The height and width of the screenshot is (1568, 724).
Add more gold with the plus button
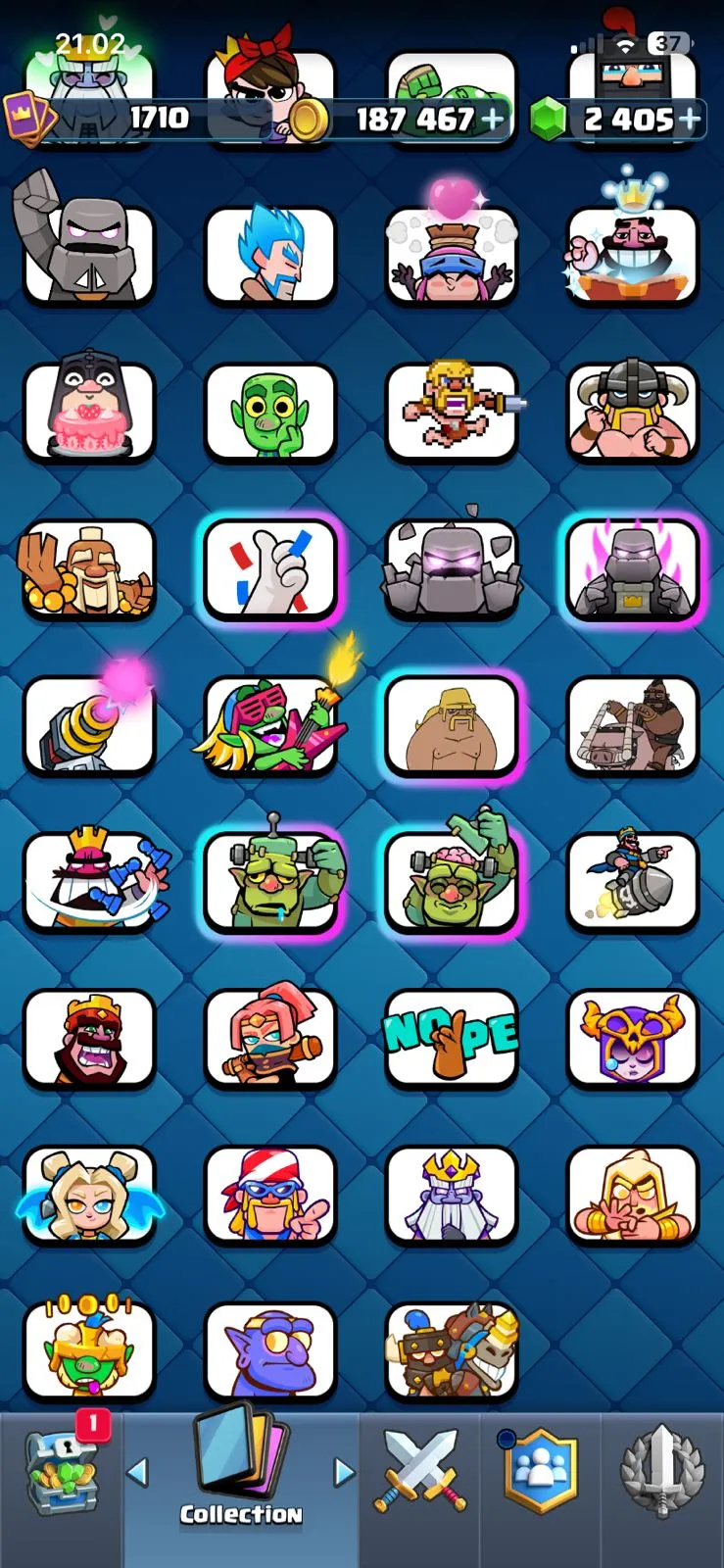coord(493,120)
